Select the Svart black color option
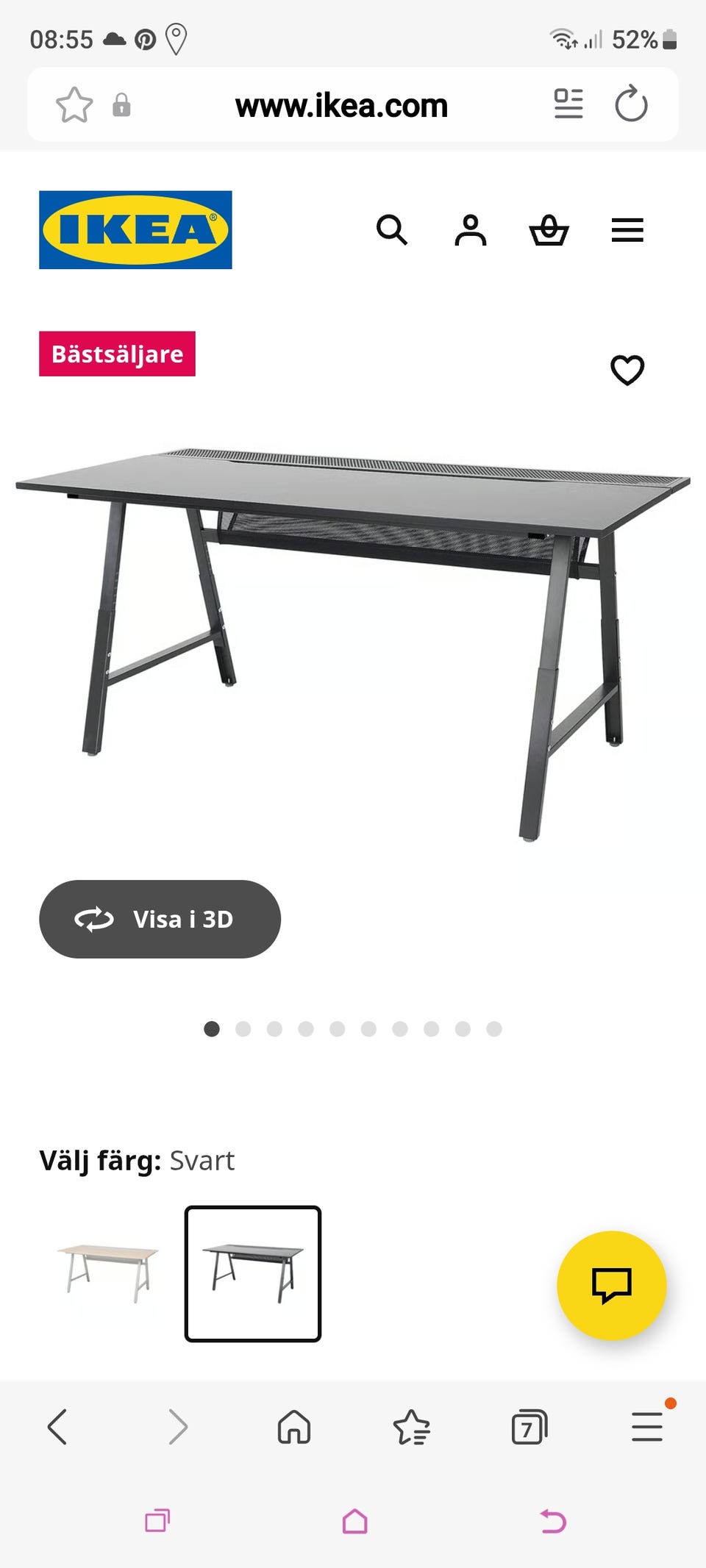This screenshot has width=706, height=1568. pos(252,1273)
